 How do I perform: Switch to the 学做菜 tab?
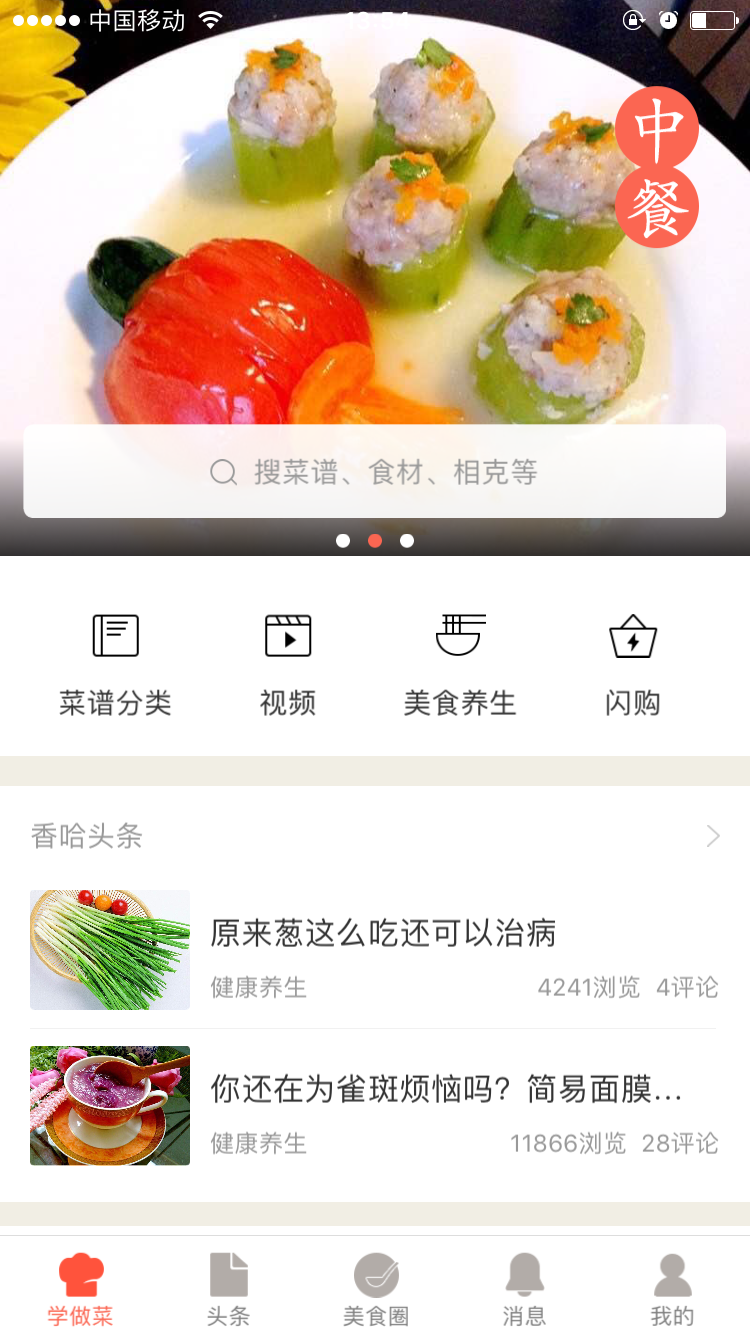coord(80,1284)
